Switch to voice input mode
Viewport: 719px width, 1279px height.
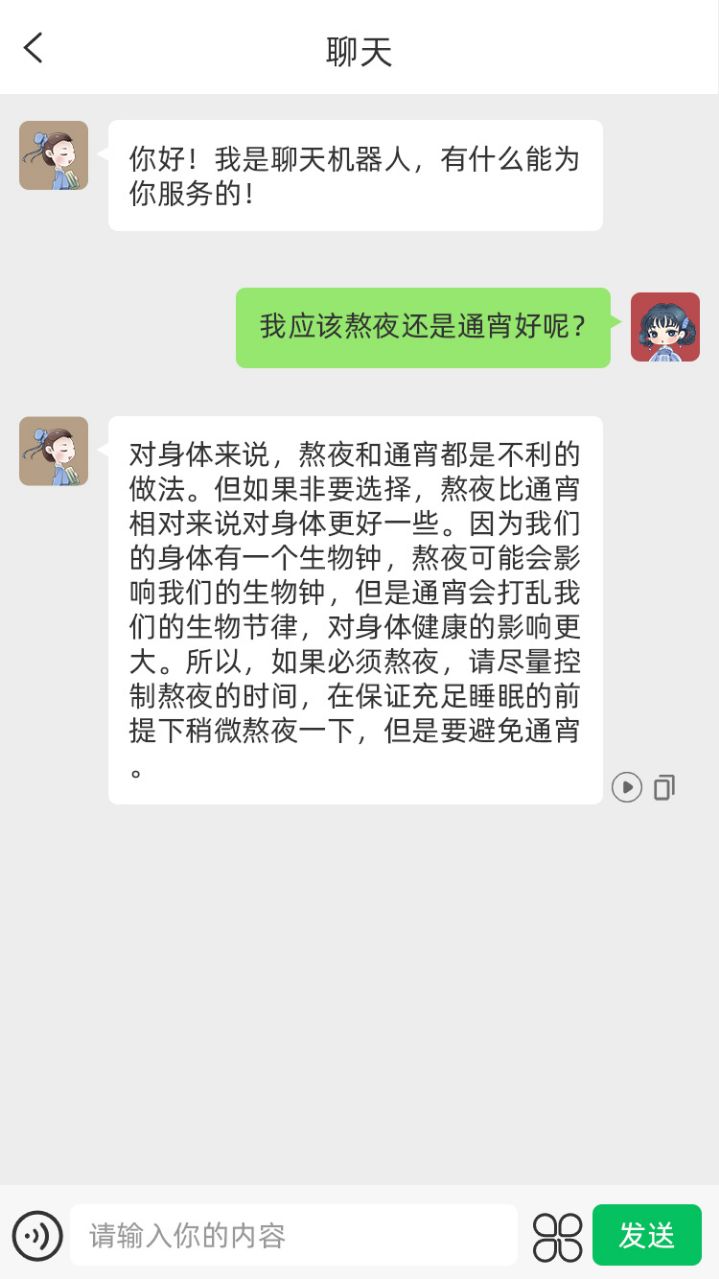point(37,1236)
